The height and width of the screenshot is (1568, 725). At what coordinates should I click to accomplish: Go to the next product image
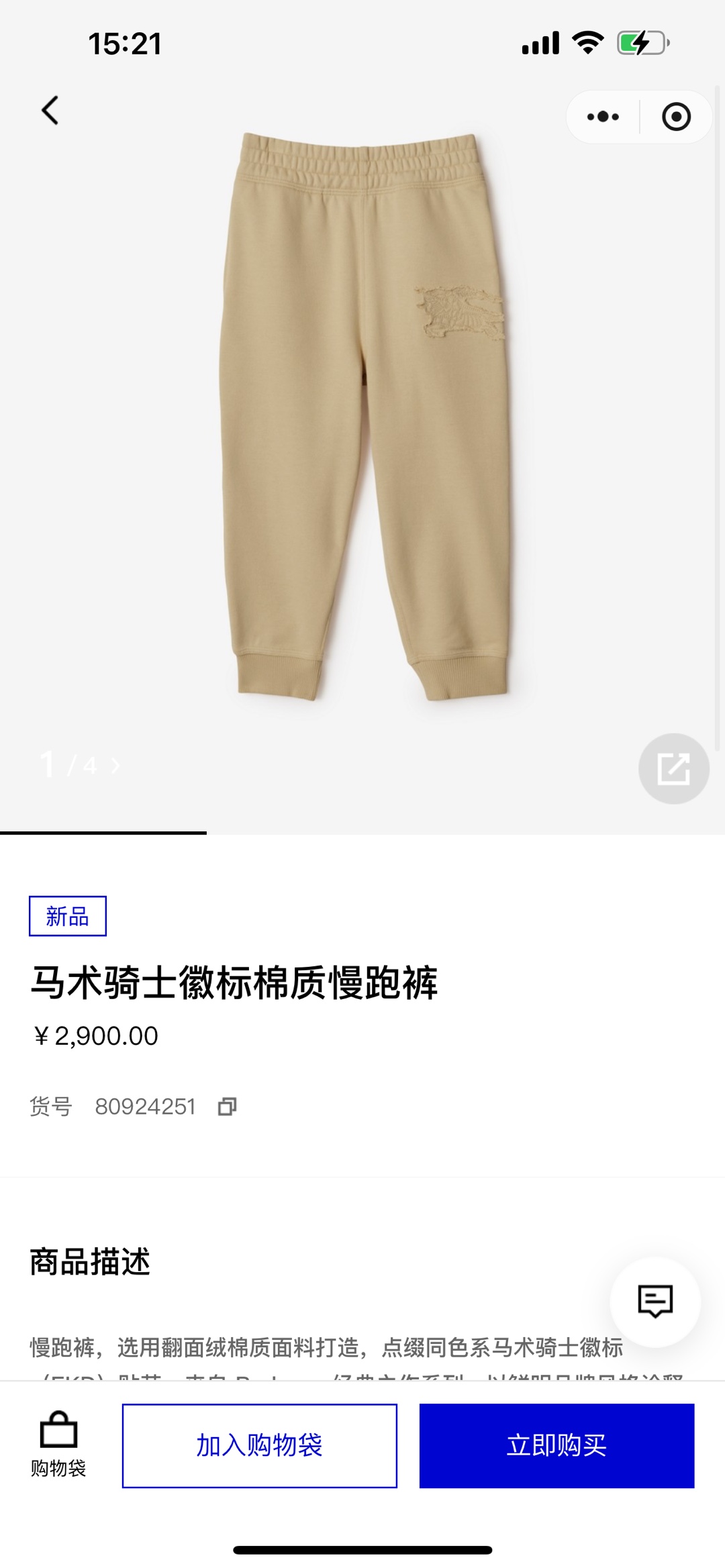[115, 766]
